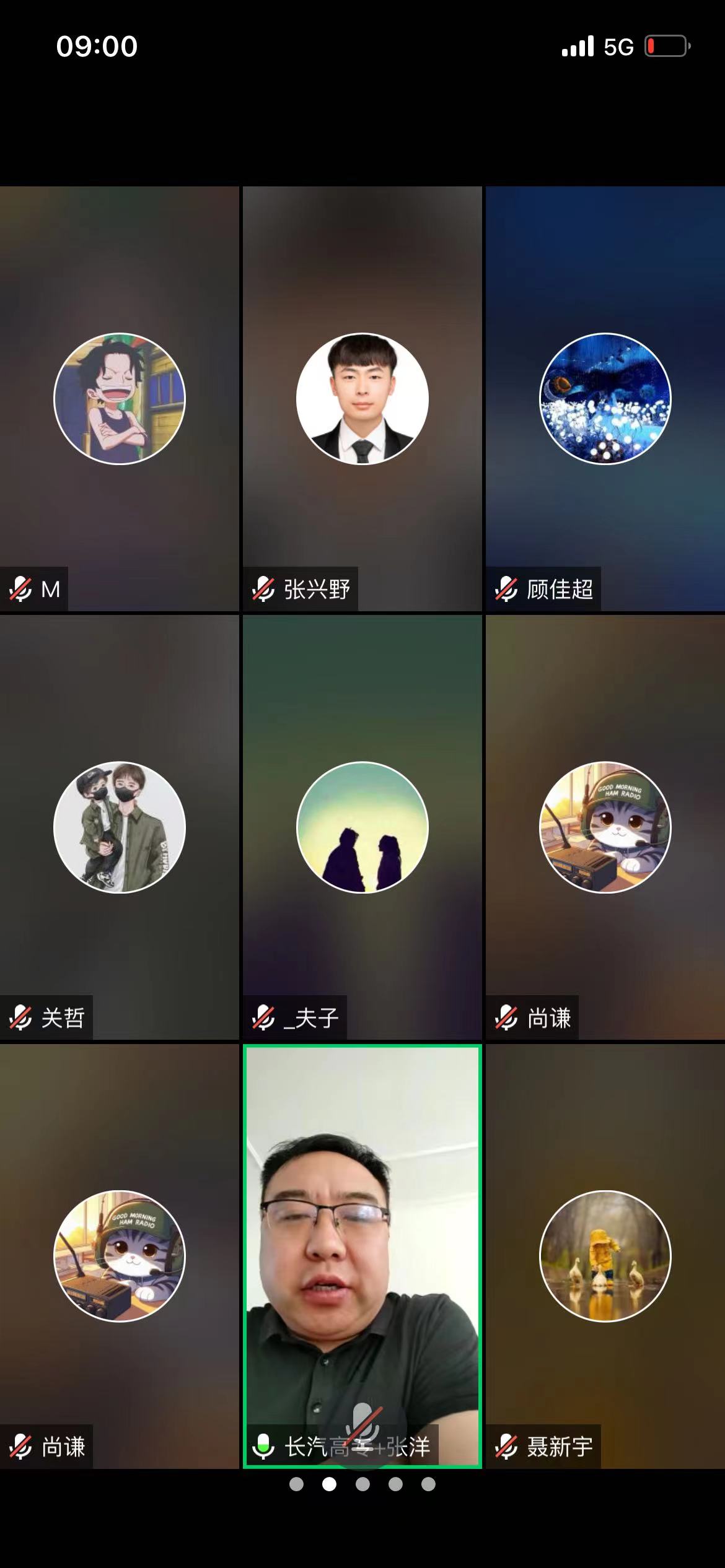
Task: Select the 张兴野 participant tile
Action: tap(362, 399)
